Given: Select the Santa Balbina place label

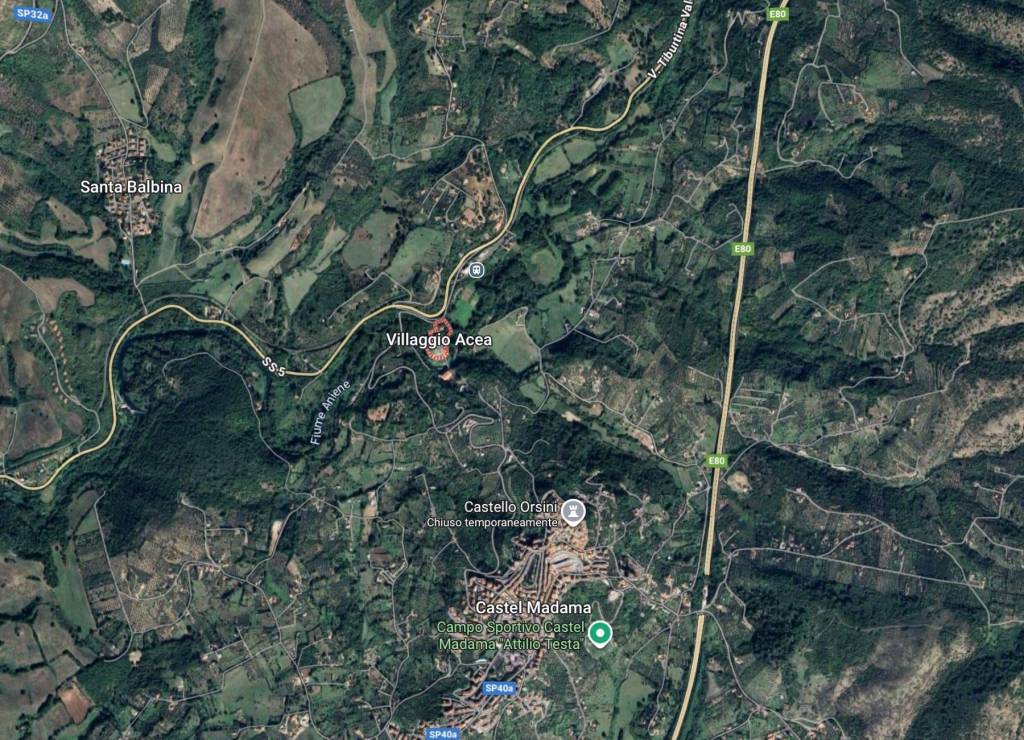Looking at the screenshot, I should (131, 187).
